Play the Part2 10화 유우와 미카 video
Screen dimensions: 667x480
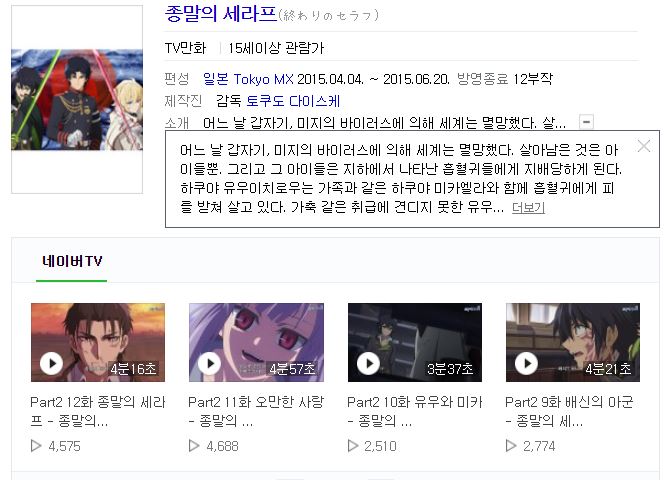[414, 342]
